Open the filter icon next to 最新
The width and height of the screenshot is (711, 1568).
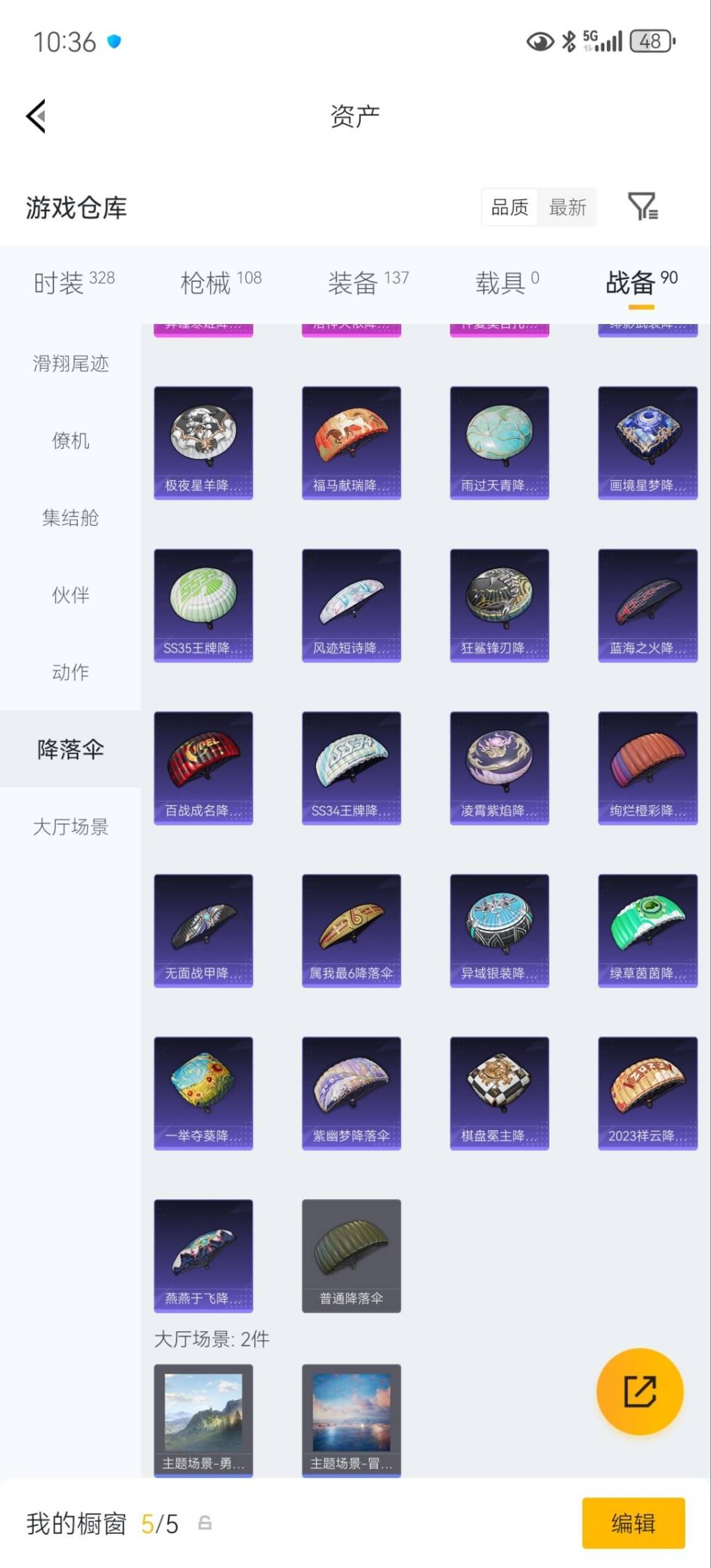click(x=643, y=207)
